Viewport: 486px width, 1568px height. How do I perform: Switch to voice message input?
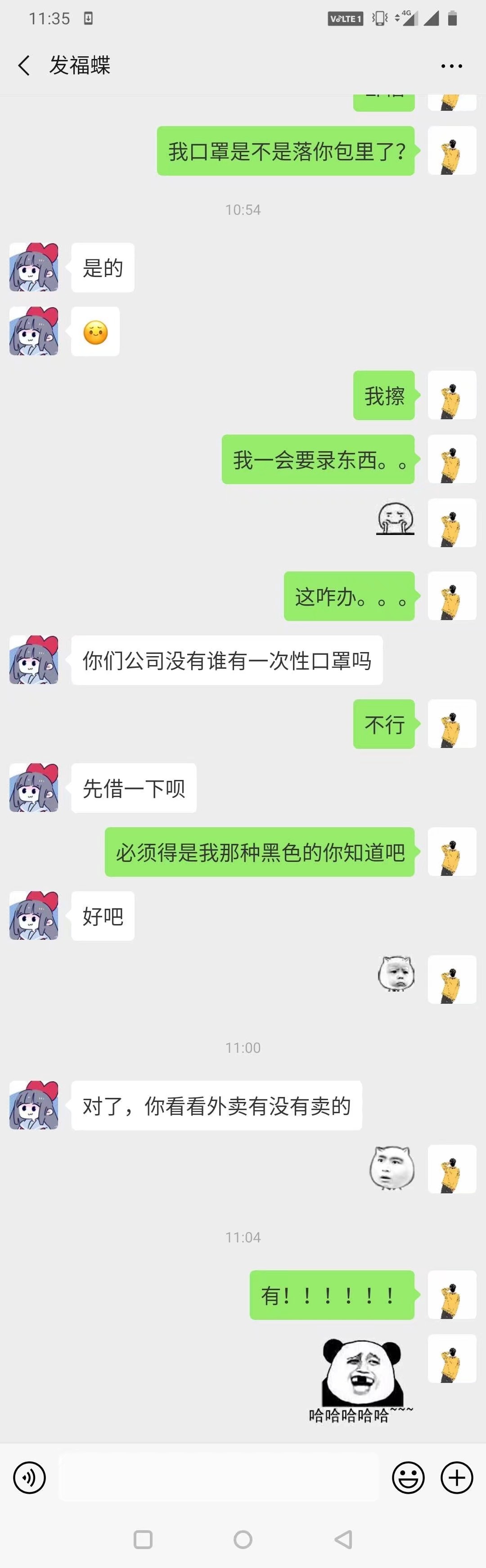[30, 1477]
